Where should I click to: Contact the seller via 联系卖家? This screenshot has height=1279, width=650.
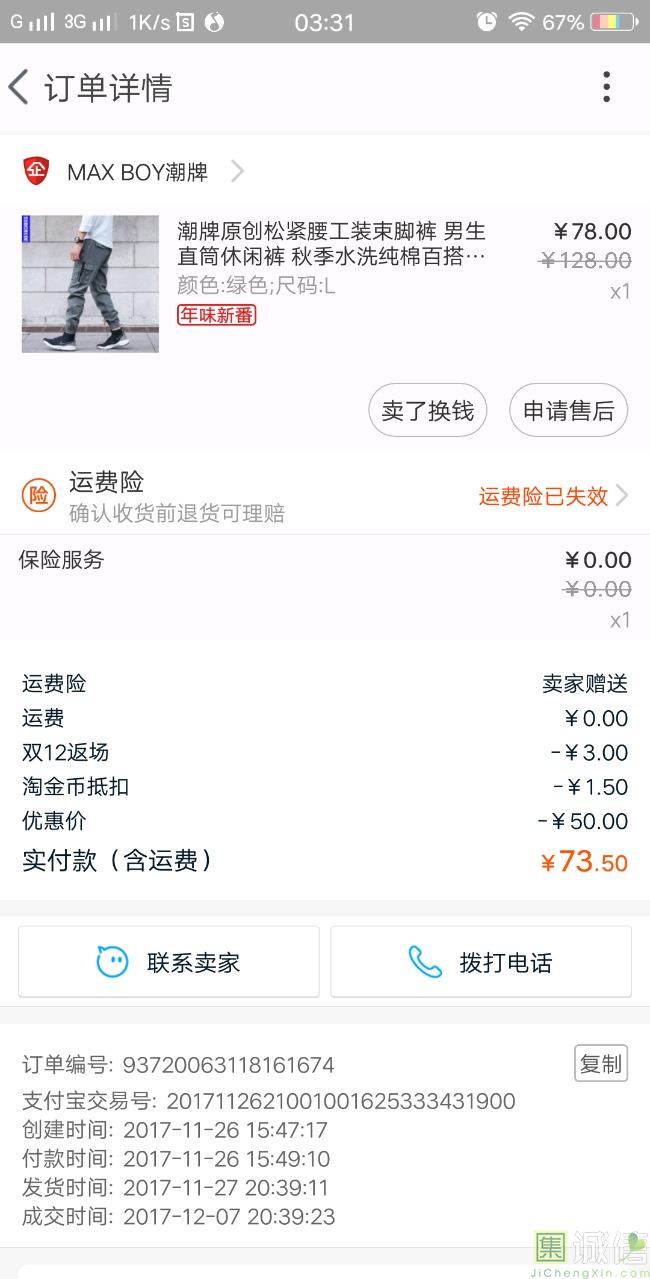[169, 962]
